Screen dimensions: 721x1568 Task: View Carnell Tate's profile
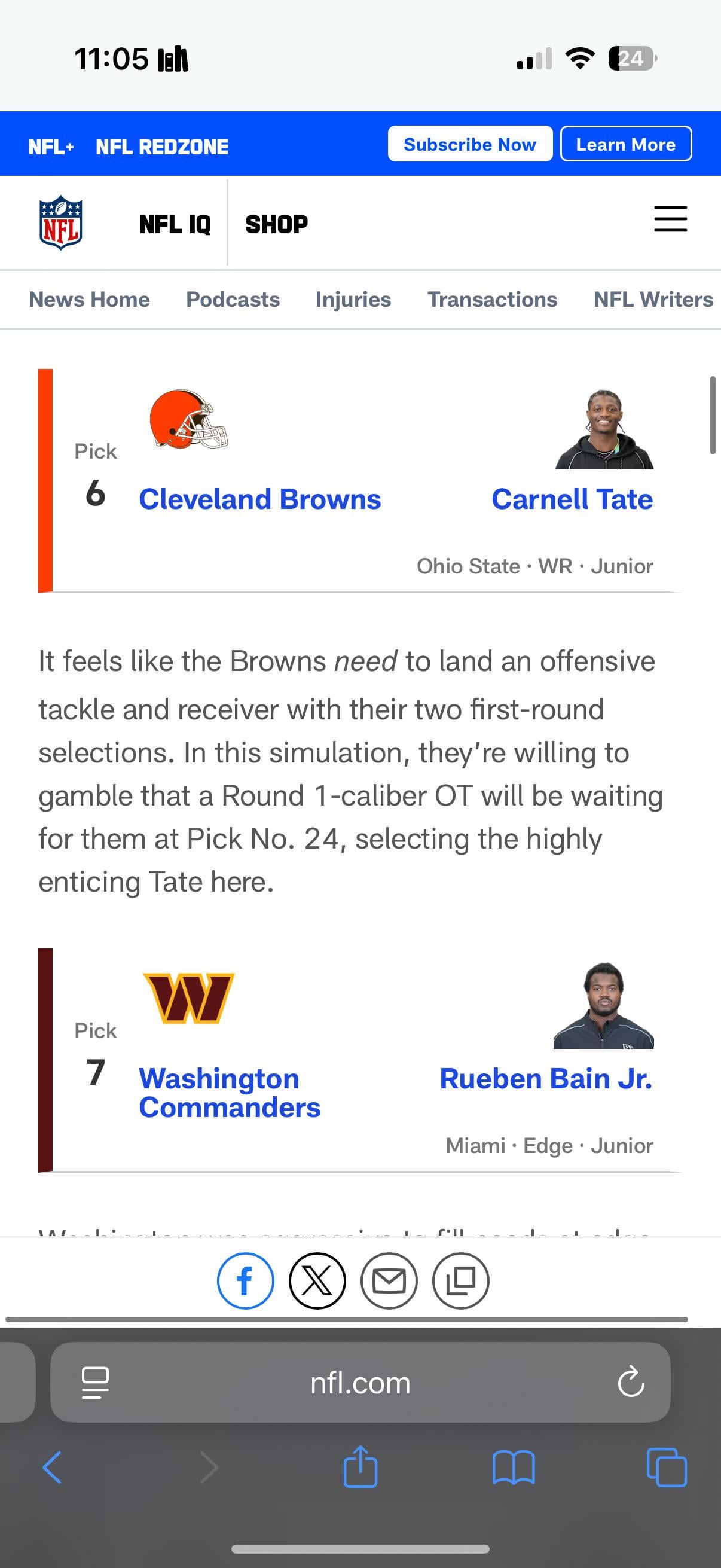[x=572, y=499]
